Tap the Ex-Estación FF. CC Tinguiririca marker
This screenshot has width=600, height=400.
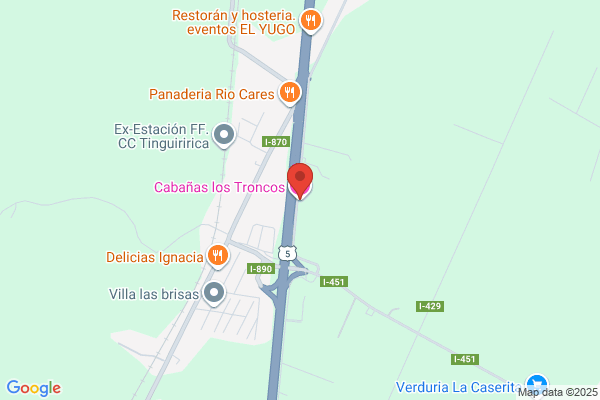coord(224,135)
